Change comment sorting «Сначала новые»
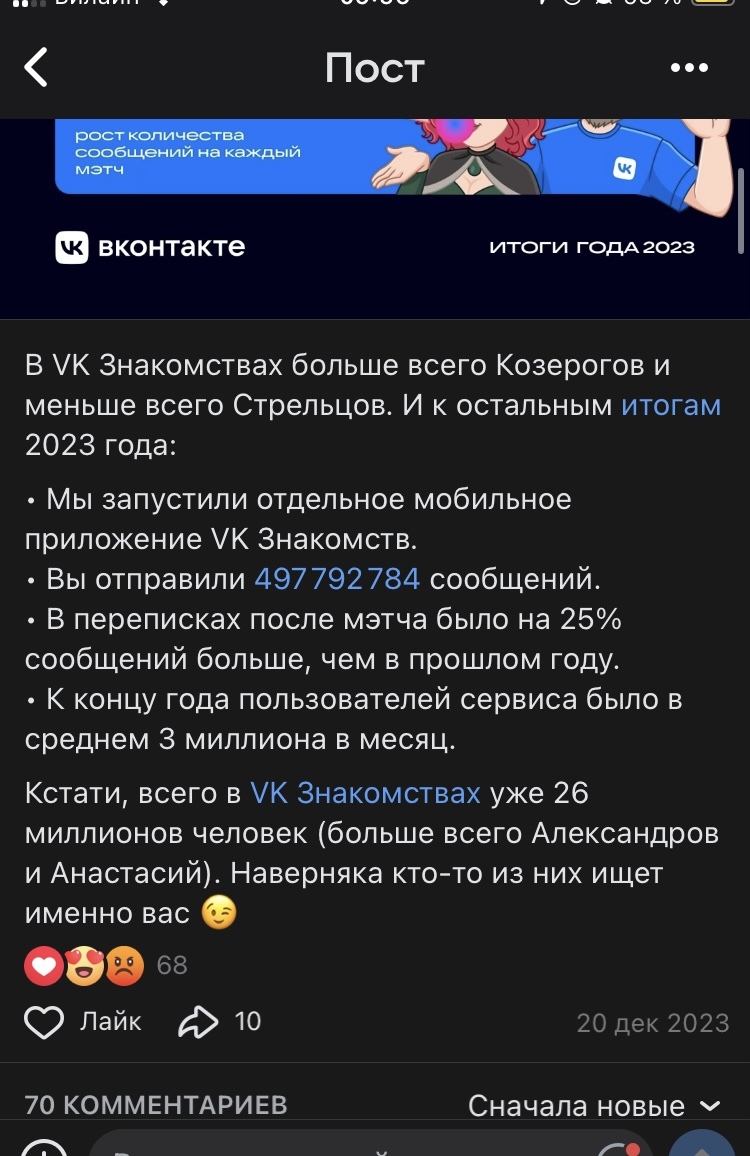Screen dimensions: 750x1156 tap(593, 1106)
